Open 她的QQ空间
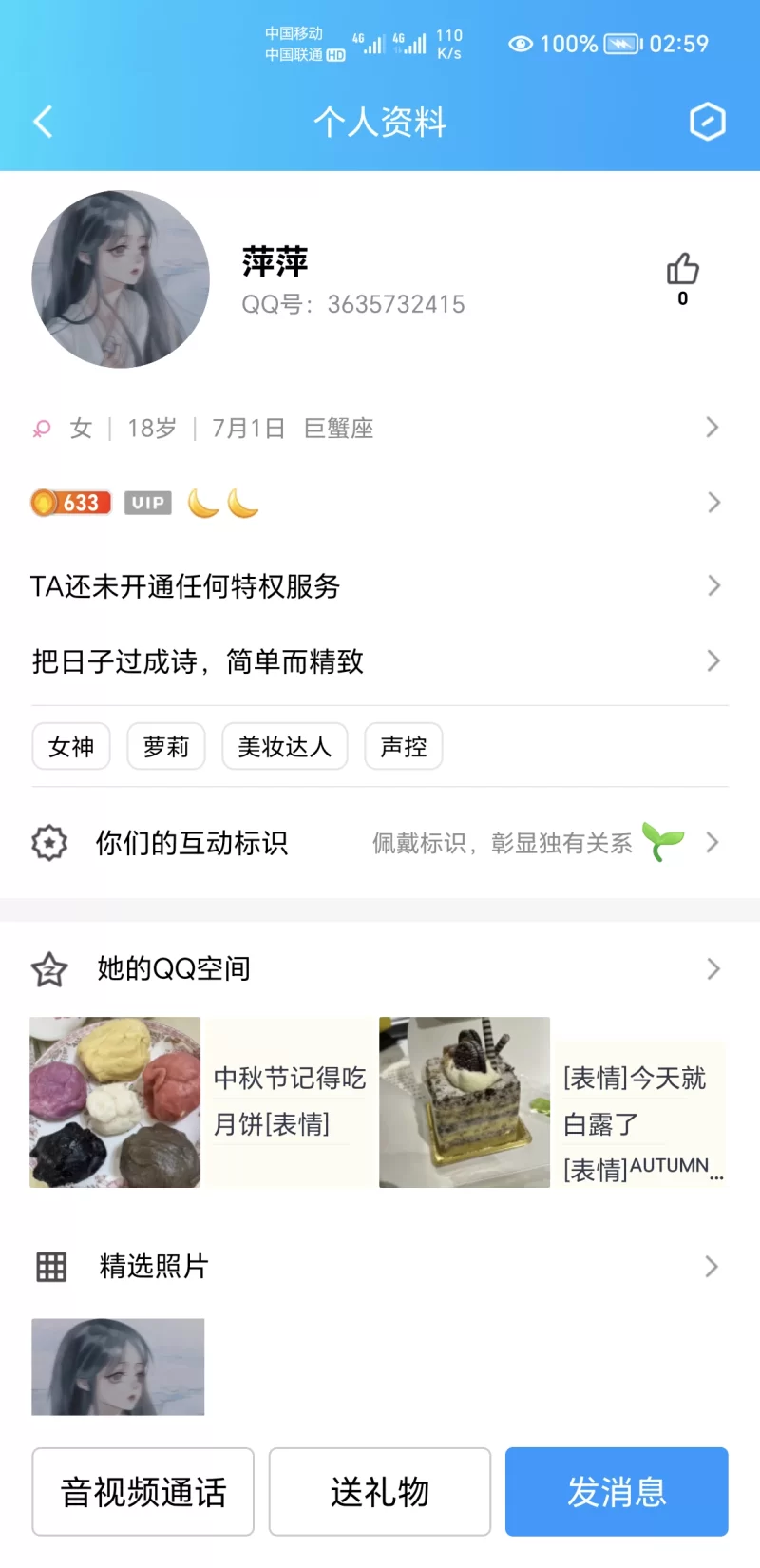The image size is (760, 1568). (x=380, y=969)
